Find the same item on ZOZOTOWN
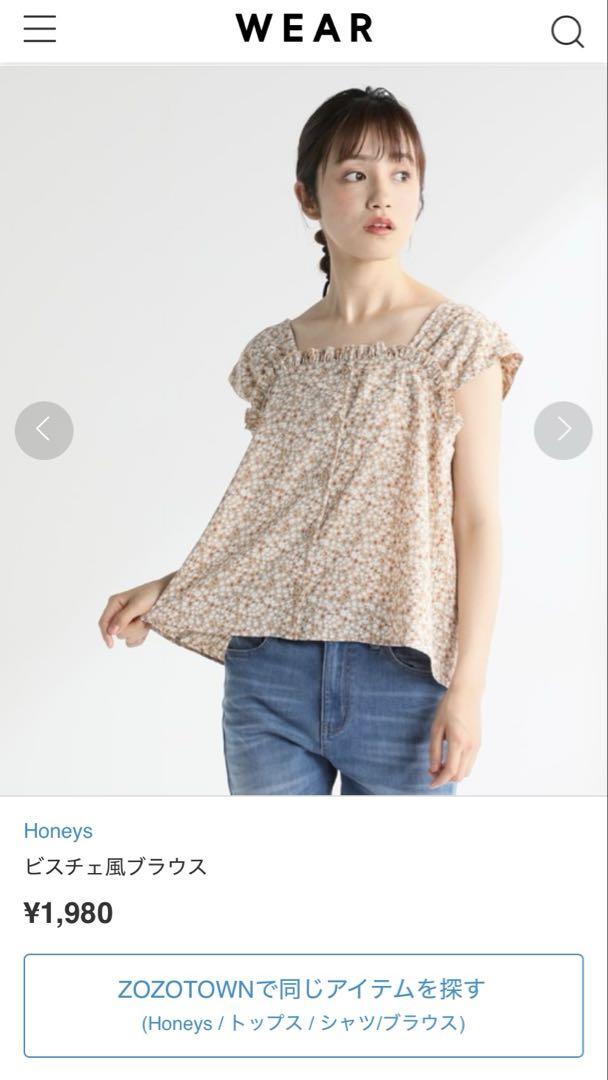This screenshot has height=1080, width=608. point(303,1005)
